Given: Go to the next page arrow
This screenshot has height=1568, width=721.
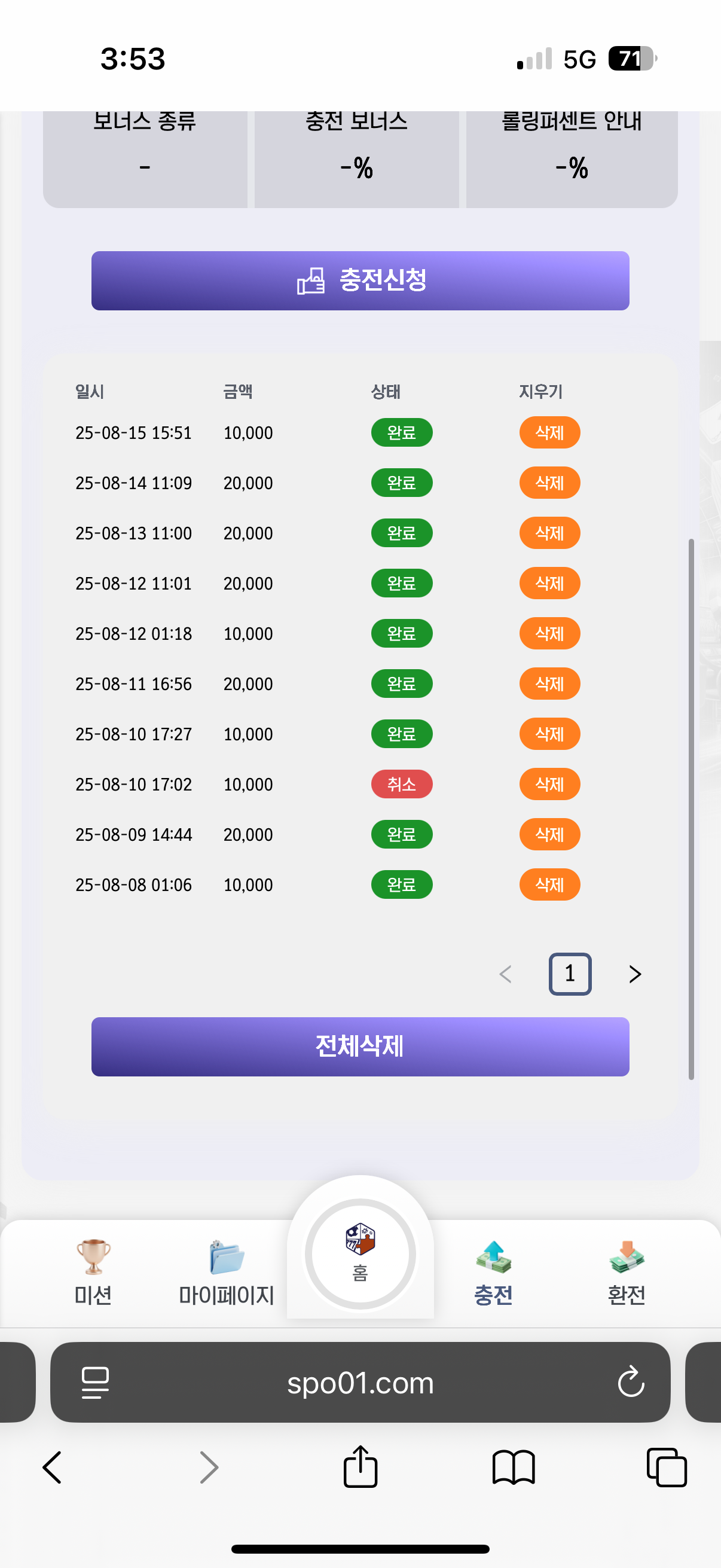Looking at the screenshot, I should pos(634,974).
